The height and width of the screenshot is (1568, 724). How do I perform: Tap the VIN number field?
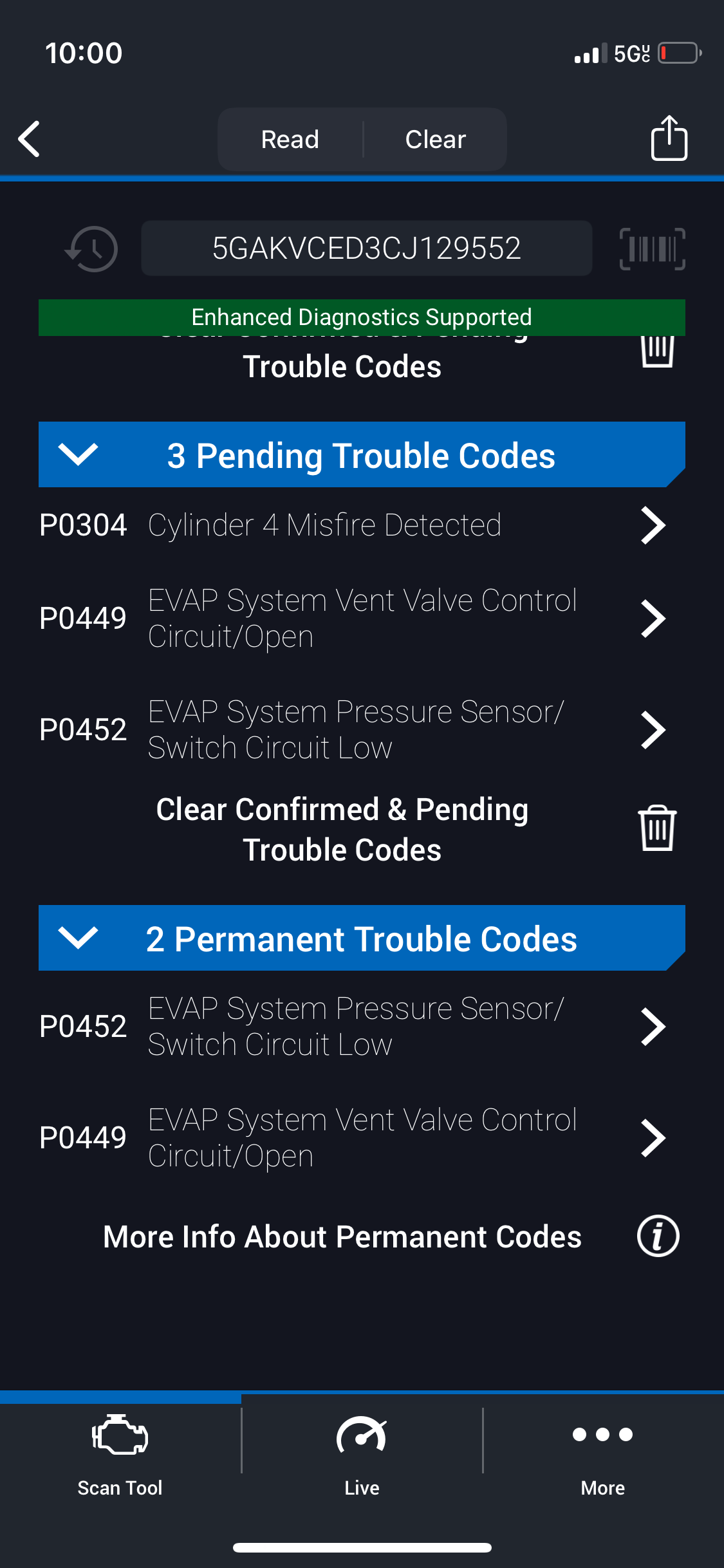tap(366, 248)
